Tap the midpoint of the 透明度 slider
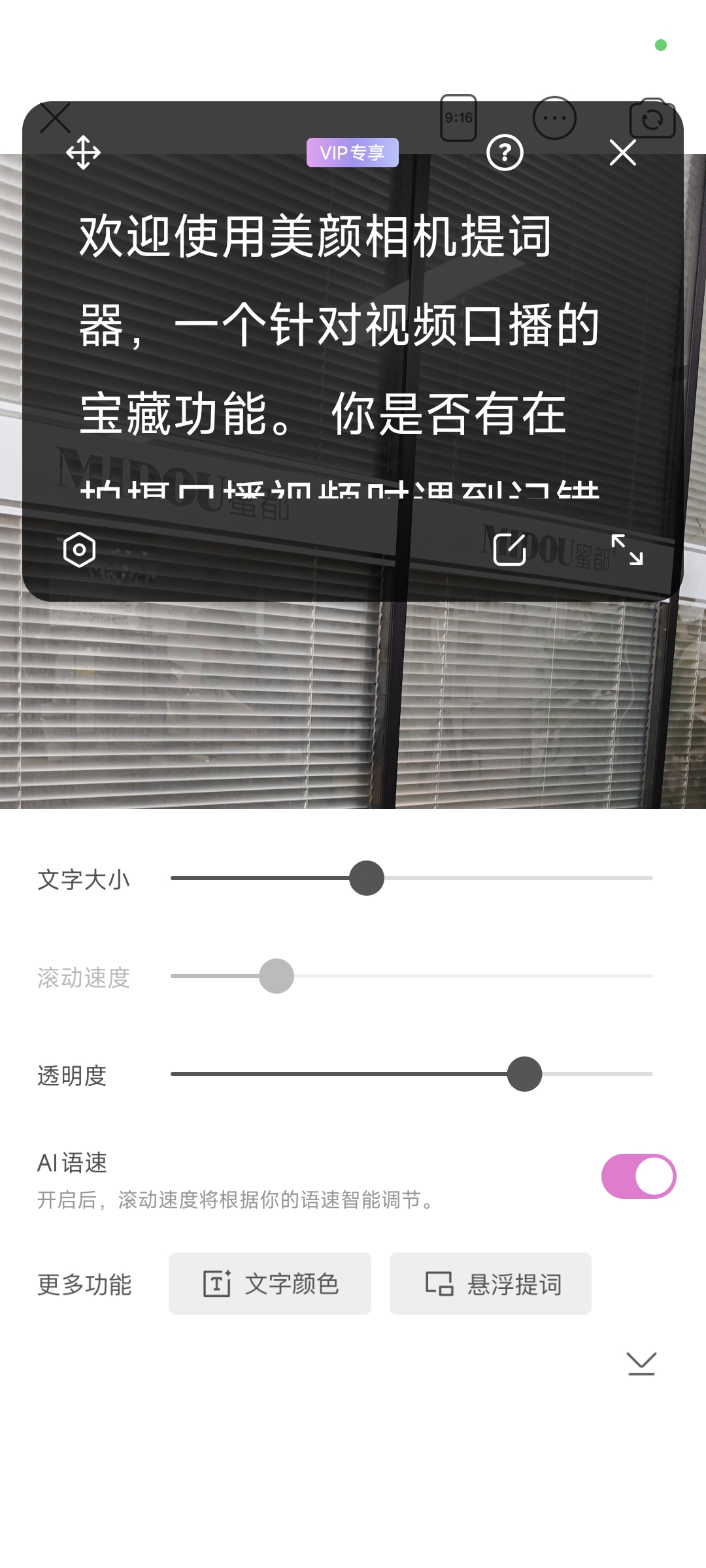The image size is (706, 1568). pyautogui.click(x=412, y=1074)
